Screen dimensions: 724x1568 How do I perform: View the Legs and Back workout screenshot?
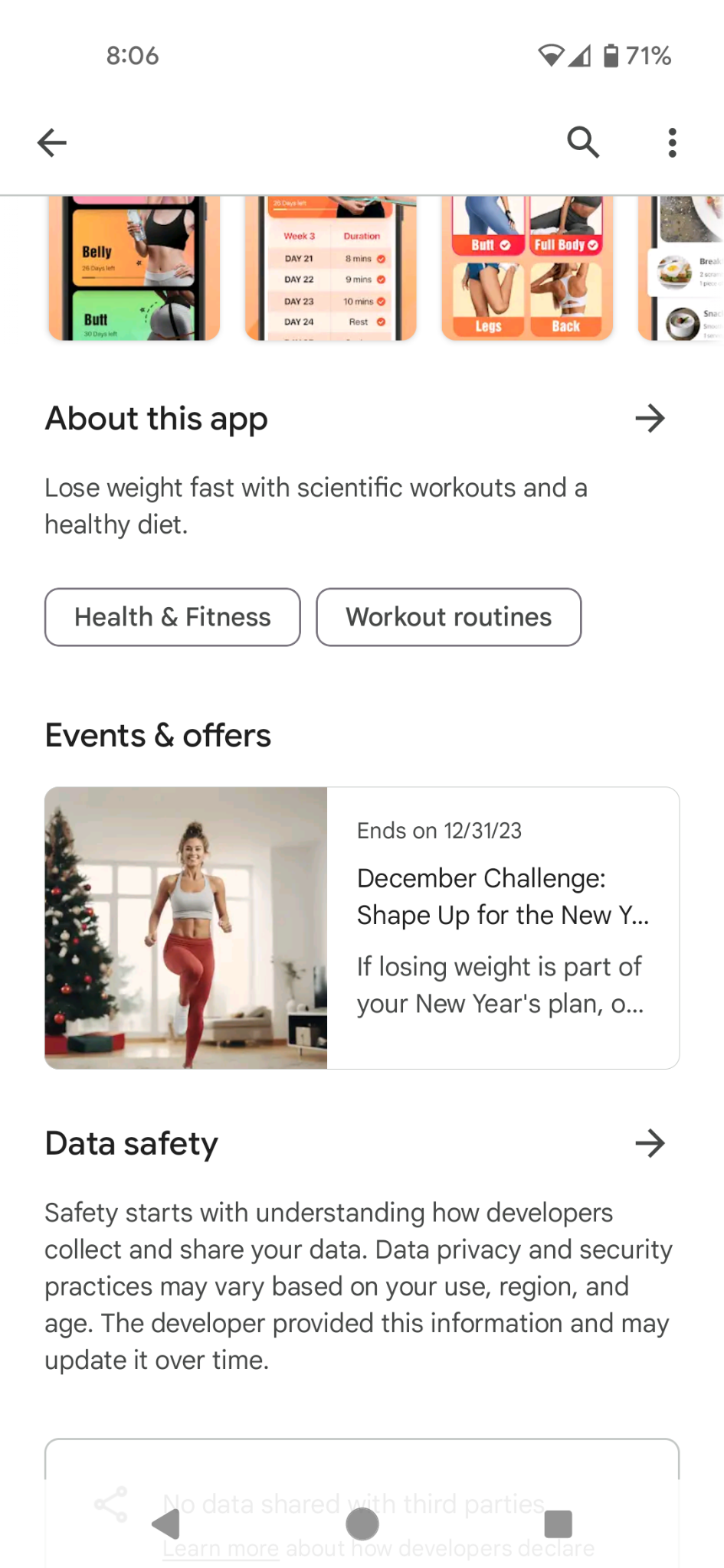(526, 268)
